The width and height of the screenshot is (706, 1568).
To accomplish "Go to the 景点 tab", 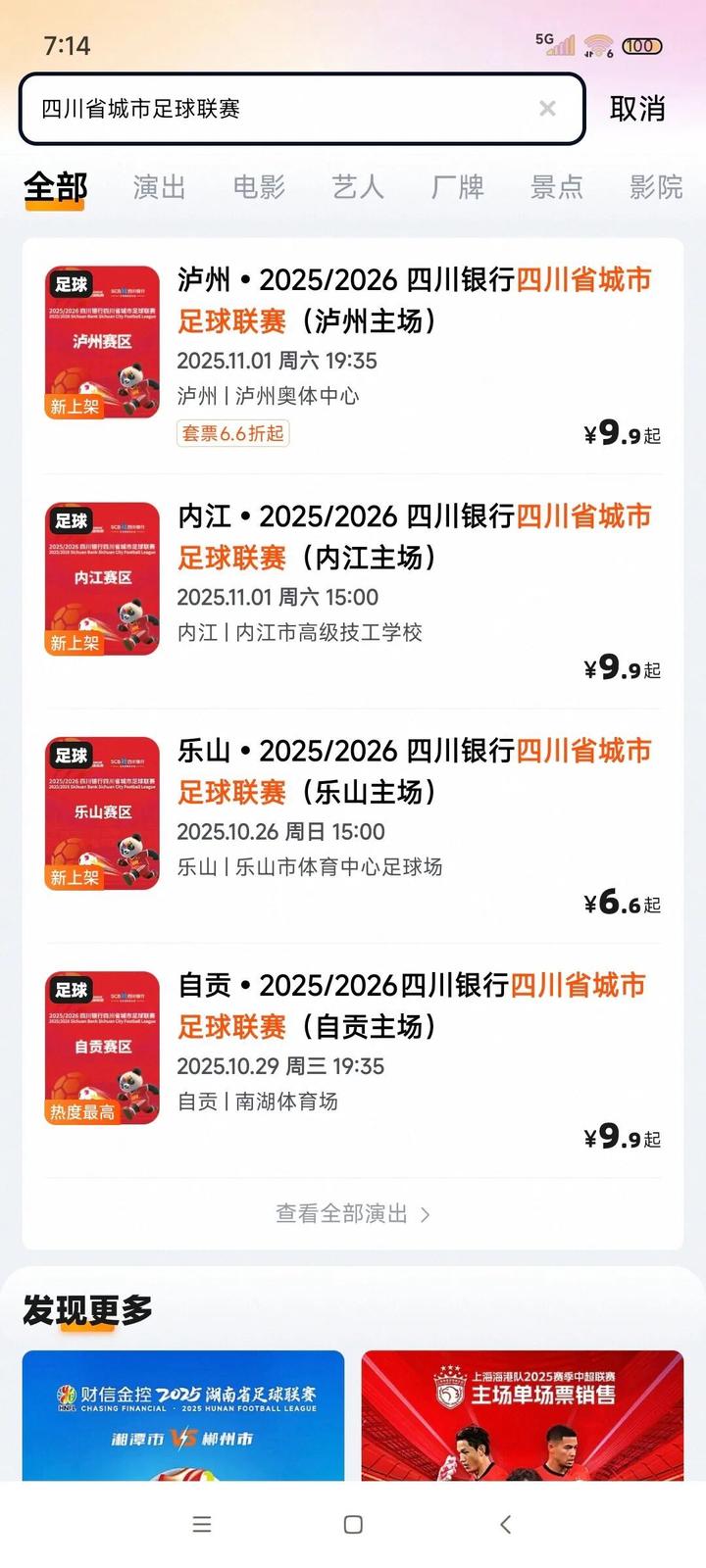I will (557, 186).
